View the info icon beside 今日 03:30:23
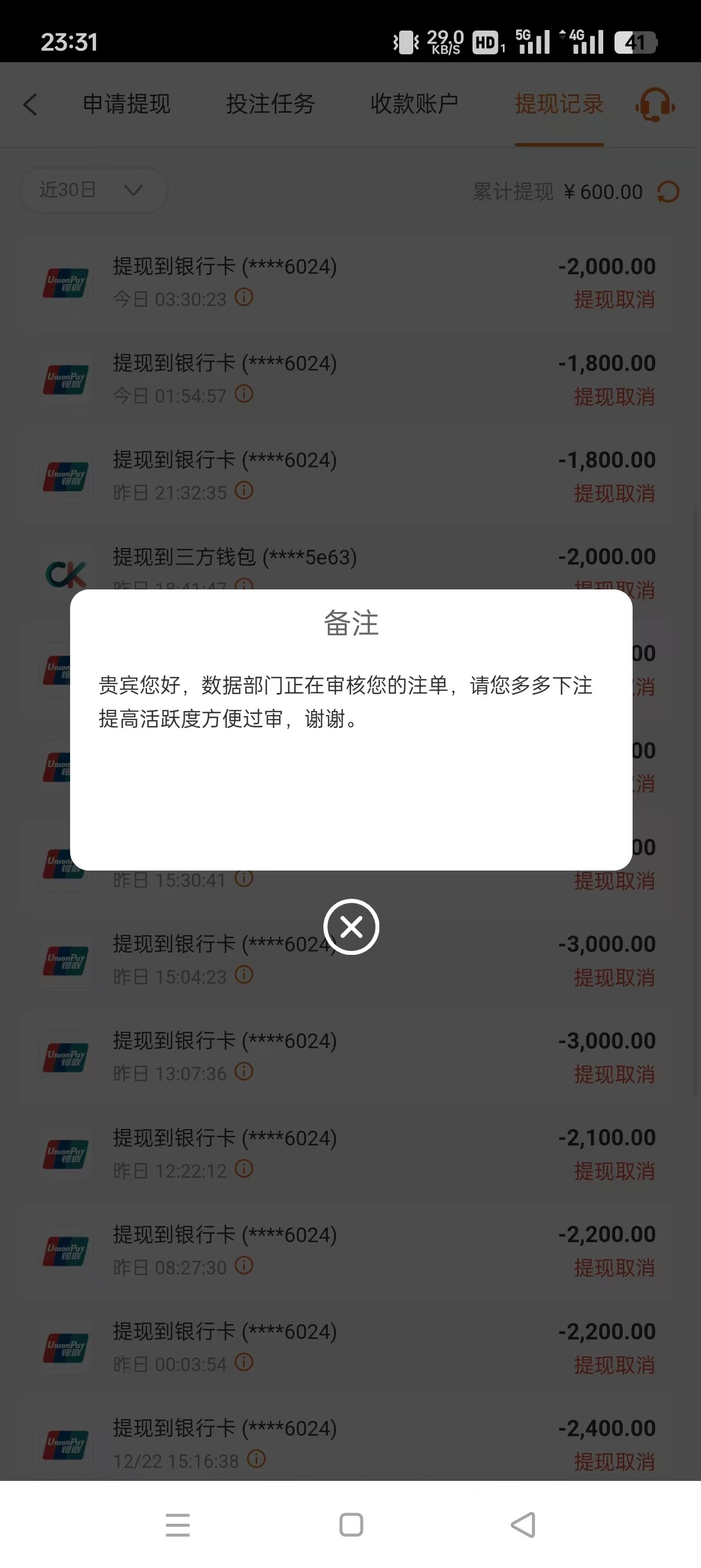 pyautogui.click(x=245, y=298)
